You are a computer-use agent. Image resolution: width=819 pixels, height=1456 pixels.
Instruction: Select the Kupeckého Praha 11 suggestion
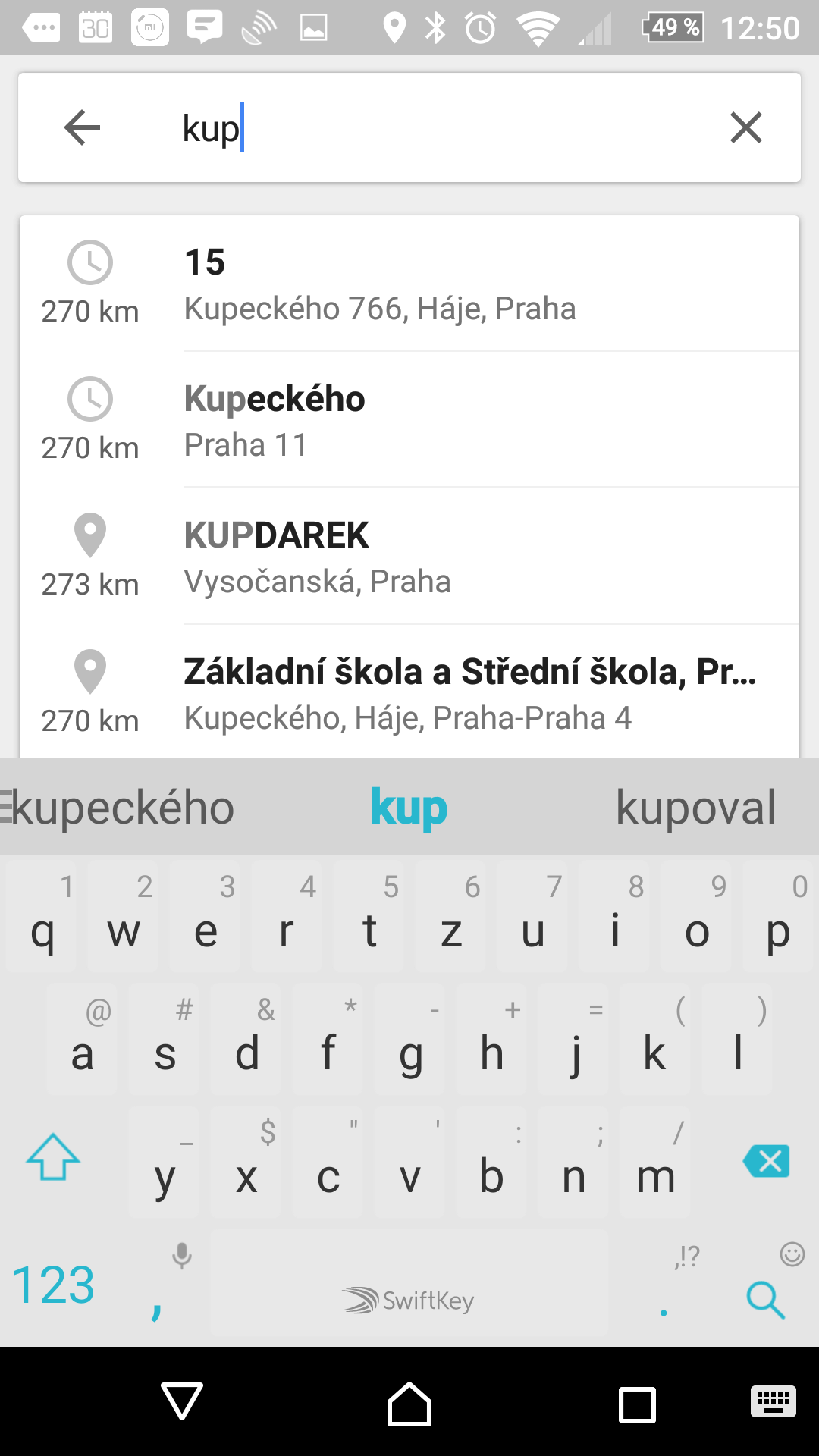[409, 420]
